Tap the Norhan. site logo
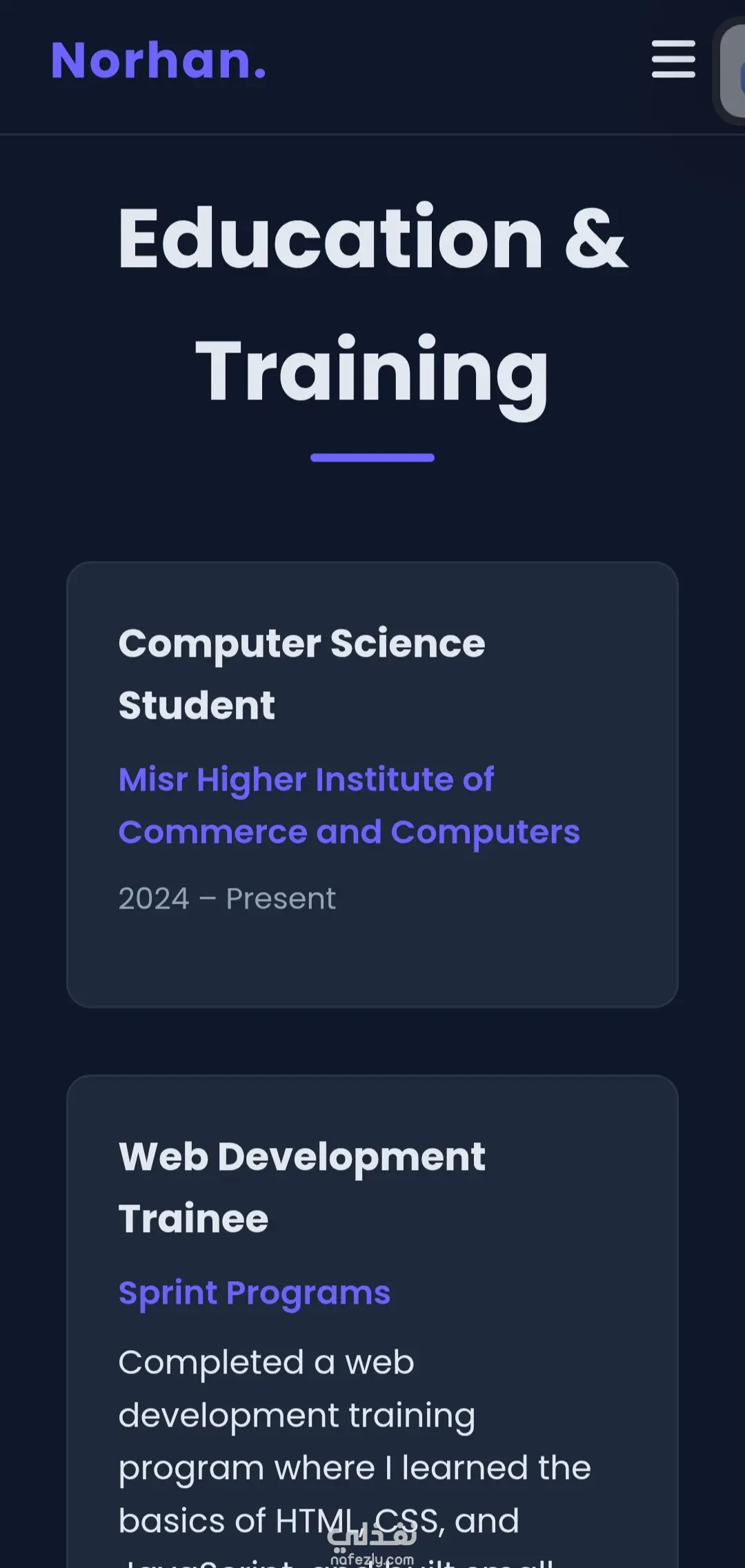The image size is (745, 1568). click(159, 61)
